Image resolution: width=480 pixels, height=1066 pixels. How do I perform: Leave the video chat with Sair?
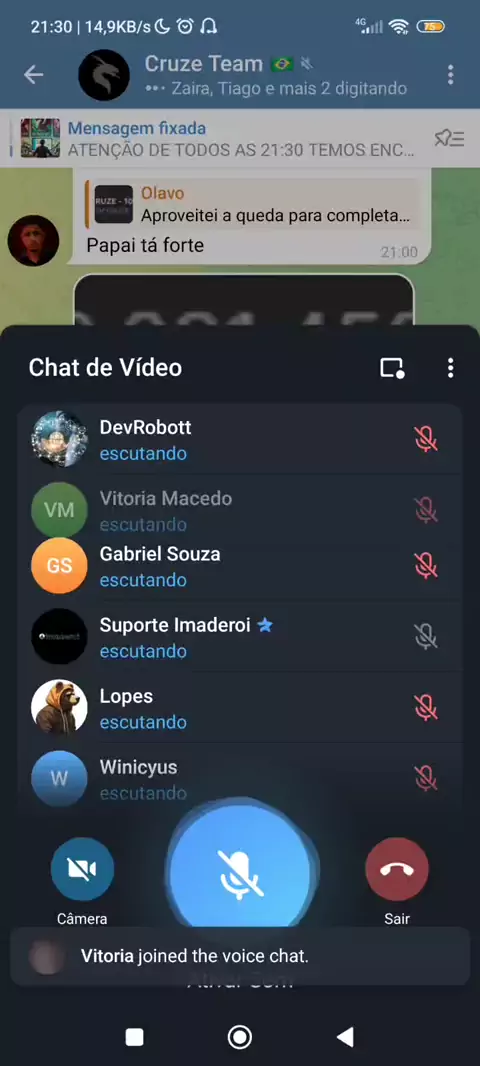click(x=397, y=869)
